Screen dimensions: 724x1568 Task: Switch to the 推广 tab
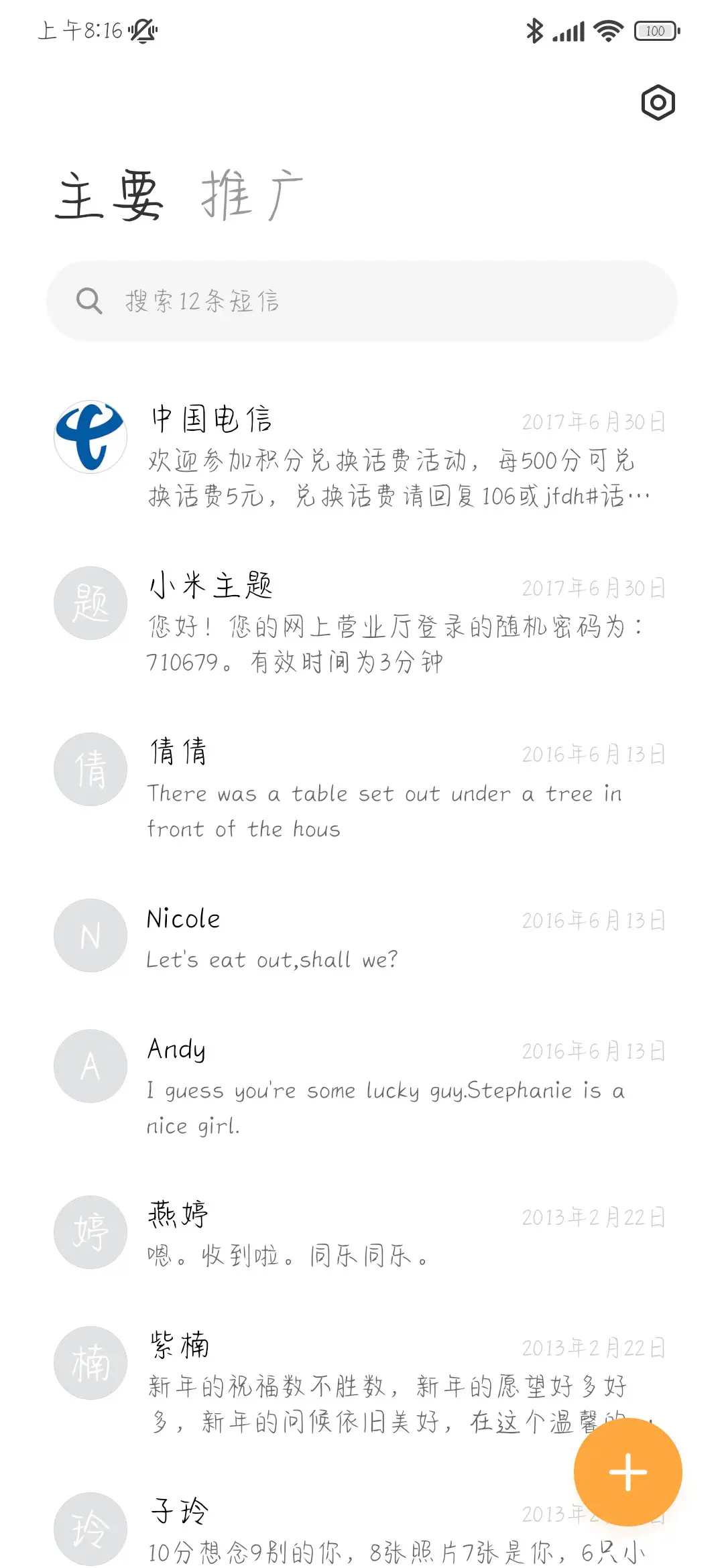tap(253, 195)
